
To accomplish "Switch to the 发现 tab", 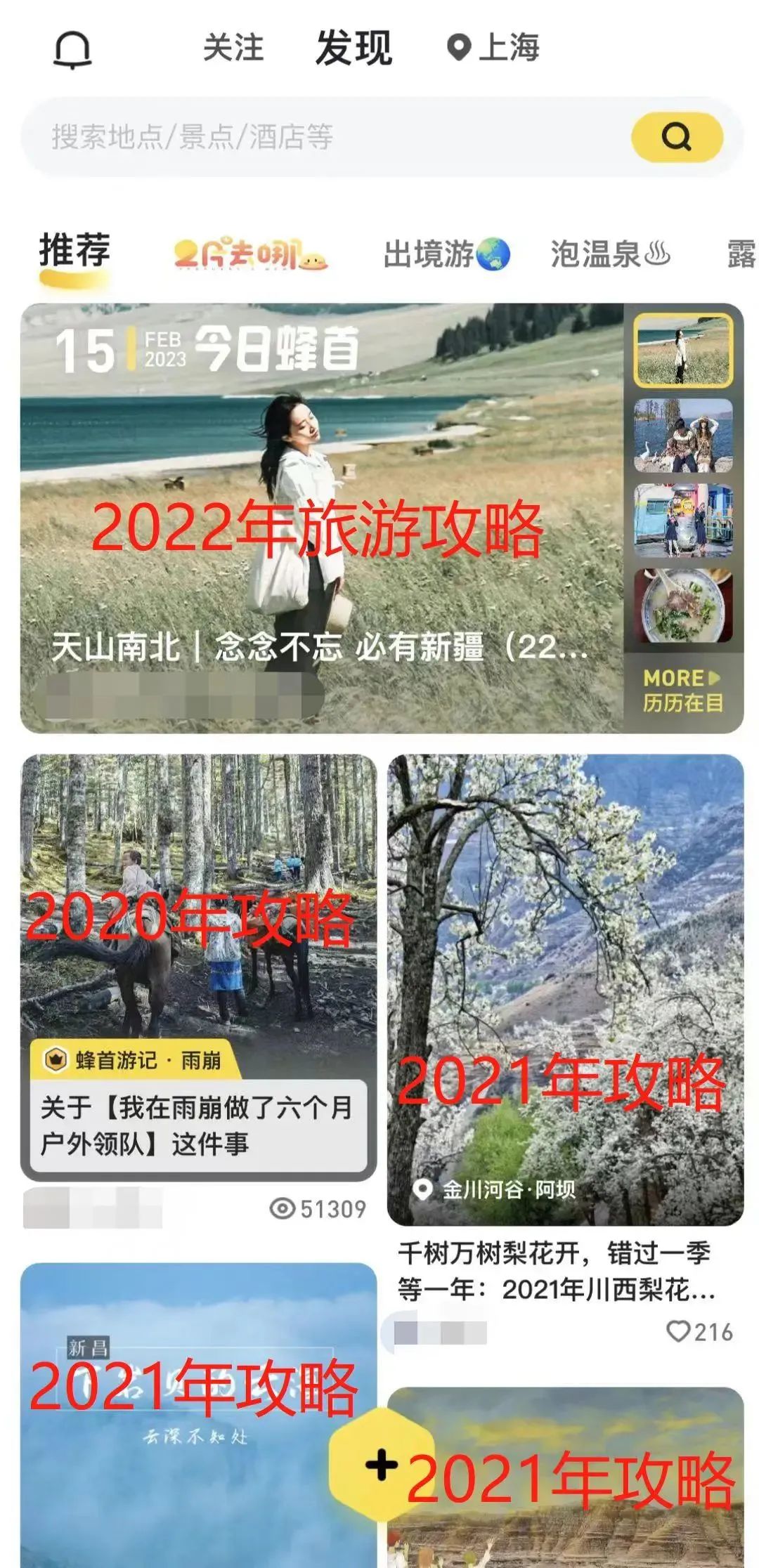I will pyautogui.click(x=353, y=48).
